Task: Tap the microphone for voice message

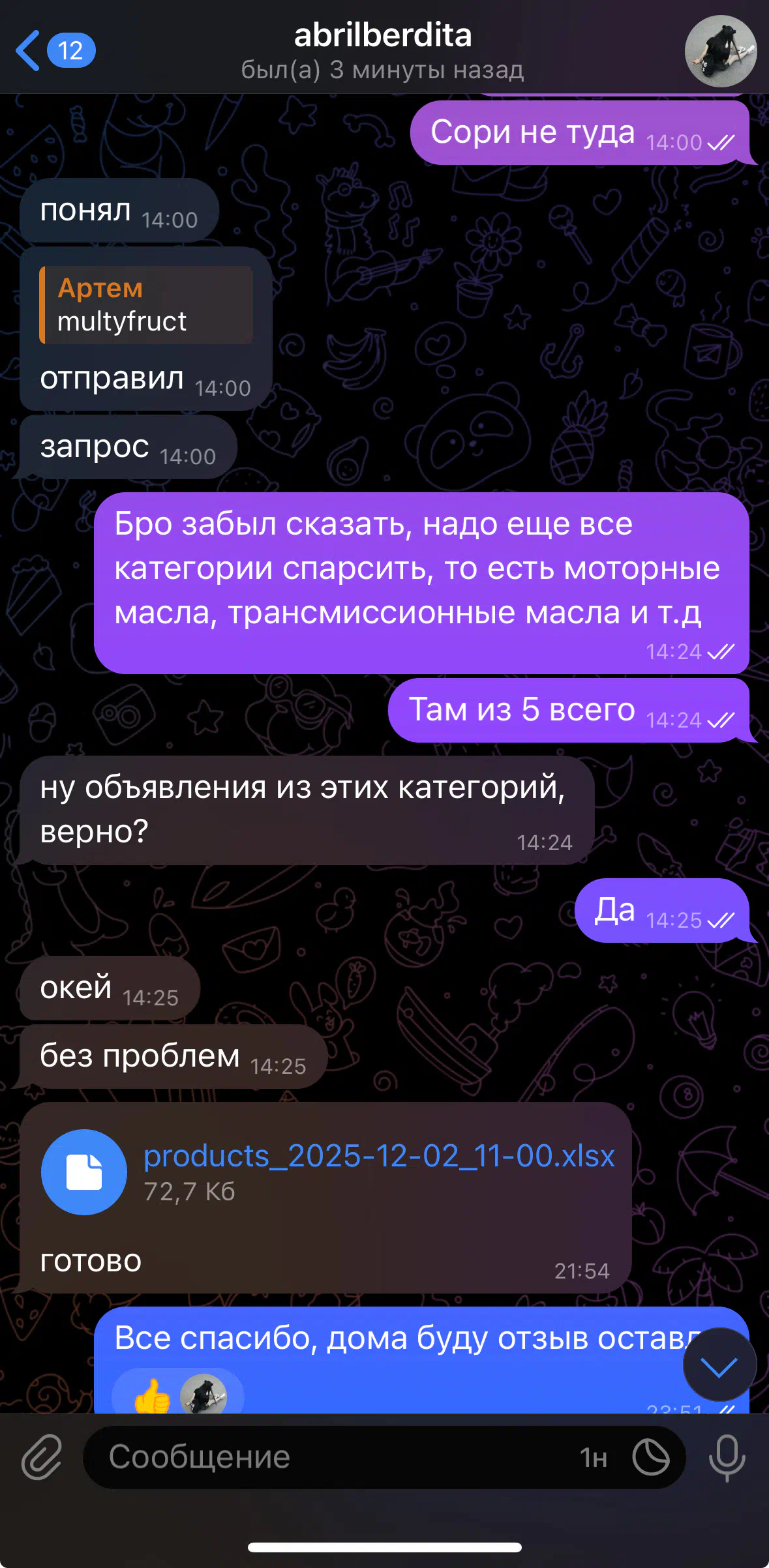Action: click(727, 1457)
